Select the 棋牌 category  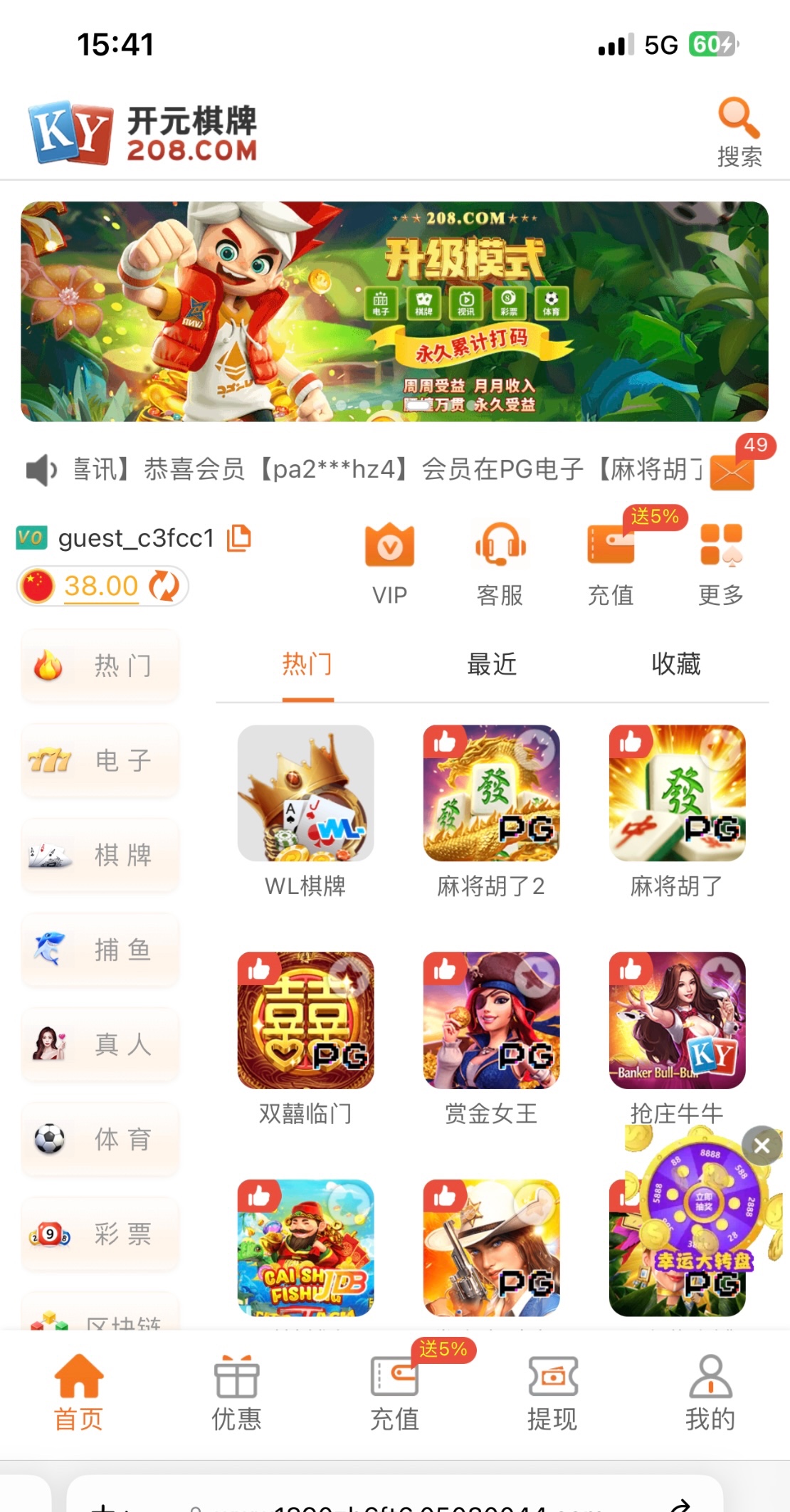(x=100, y=855)
